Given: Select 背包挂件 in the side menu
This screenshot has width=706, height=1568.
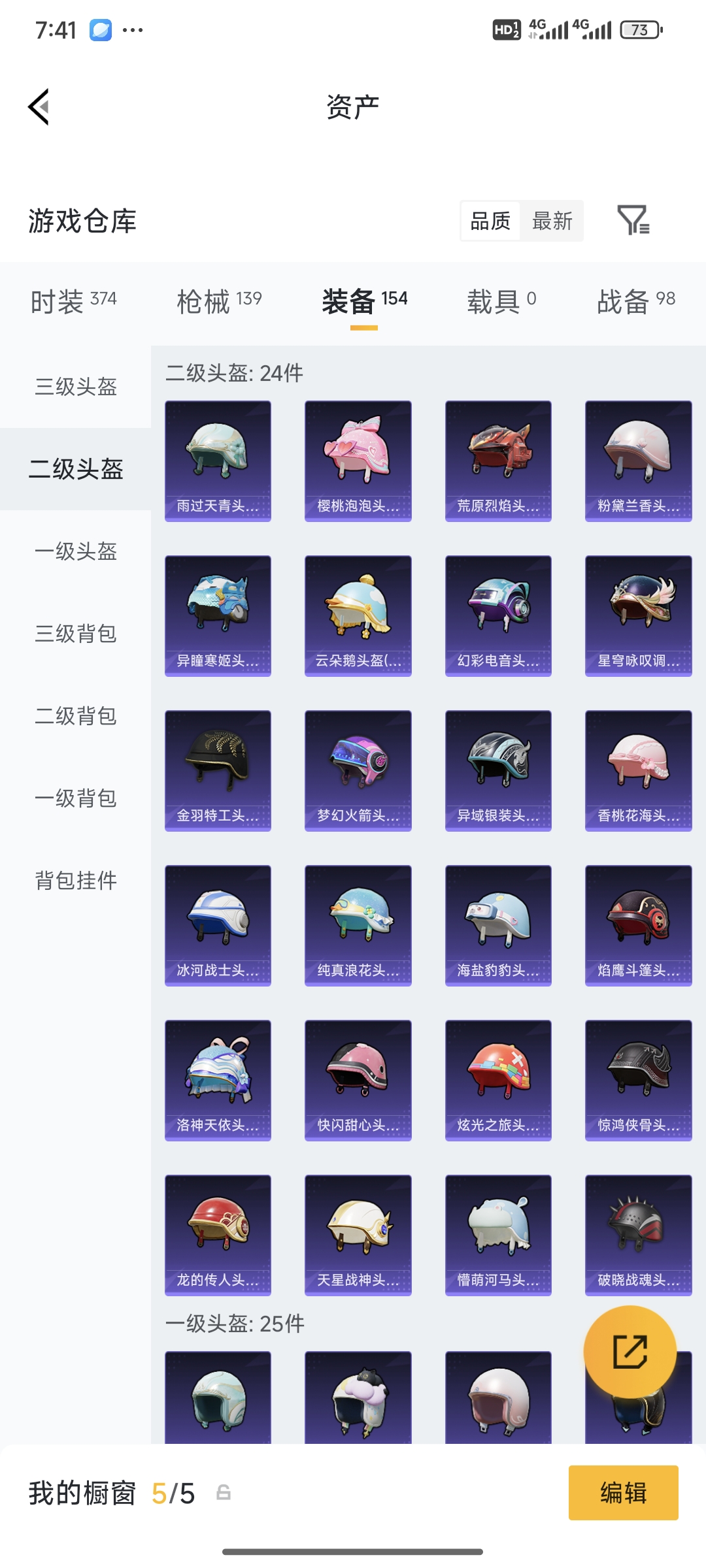Looking at the screenshot, I should click(76, 881).
